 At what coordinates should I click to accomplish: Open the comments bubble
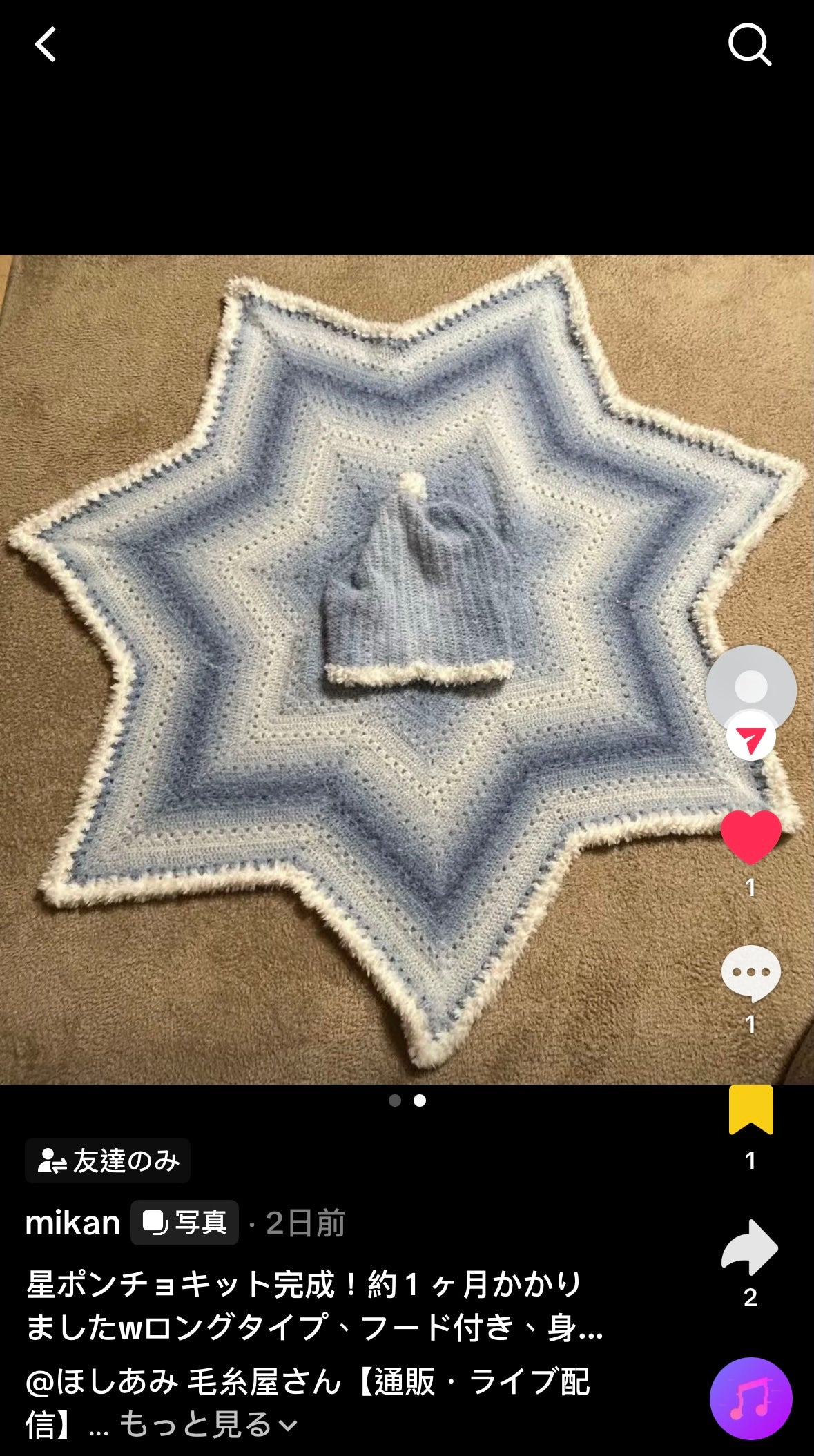coord(750,973)
